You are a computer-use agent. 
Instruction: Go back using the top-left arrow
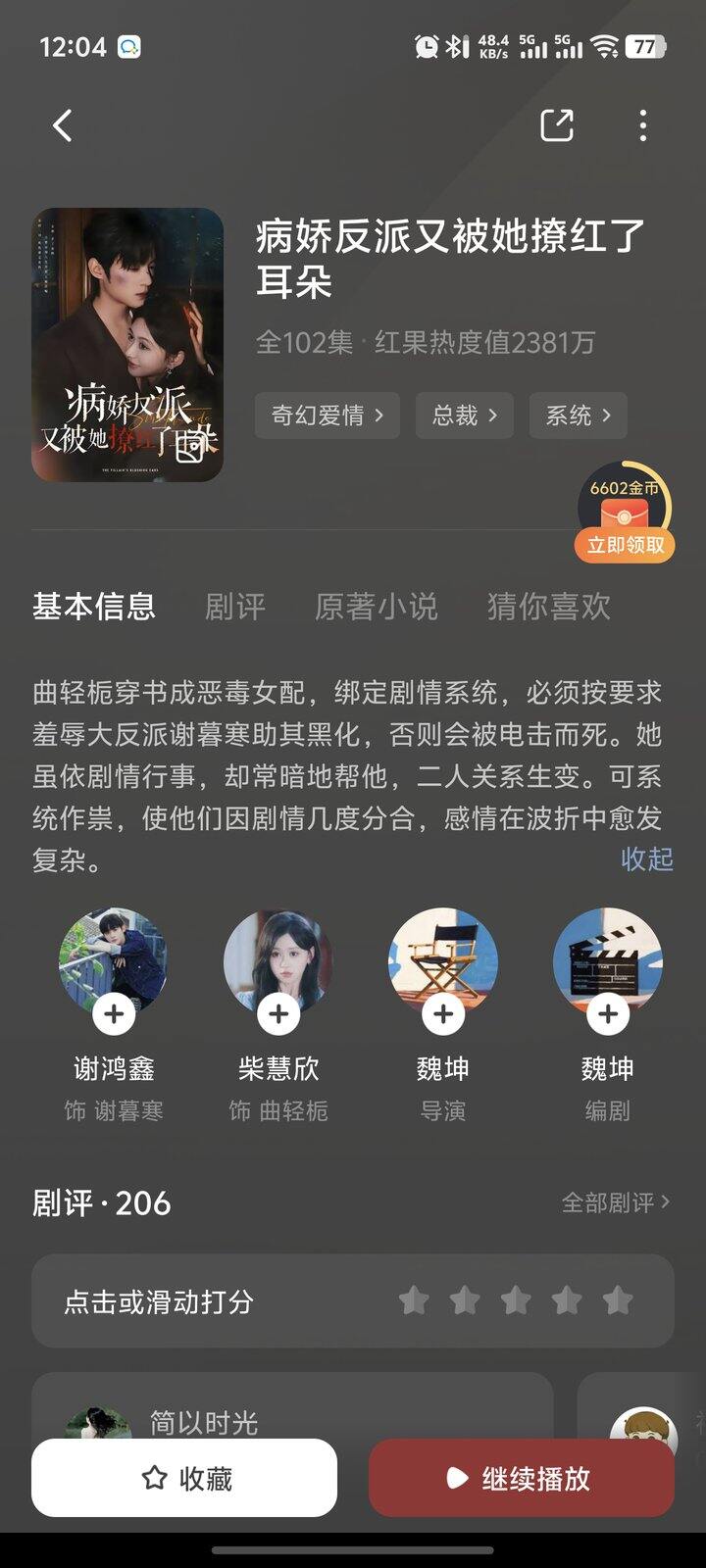(63, 125)
